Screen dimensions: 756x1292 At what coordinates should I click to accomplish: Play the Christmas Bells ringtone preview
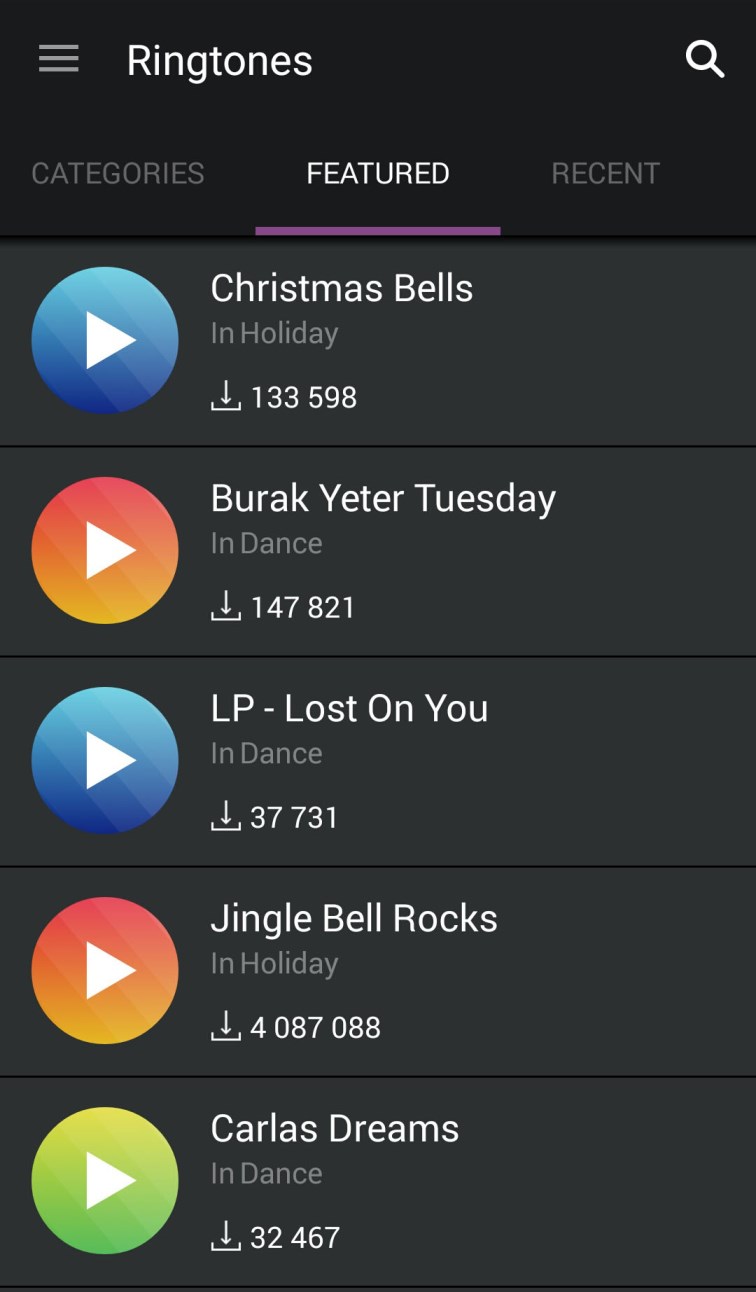[x=105, y=340]
